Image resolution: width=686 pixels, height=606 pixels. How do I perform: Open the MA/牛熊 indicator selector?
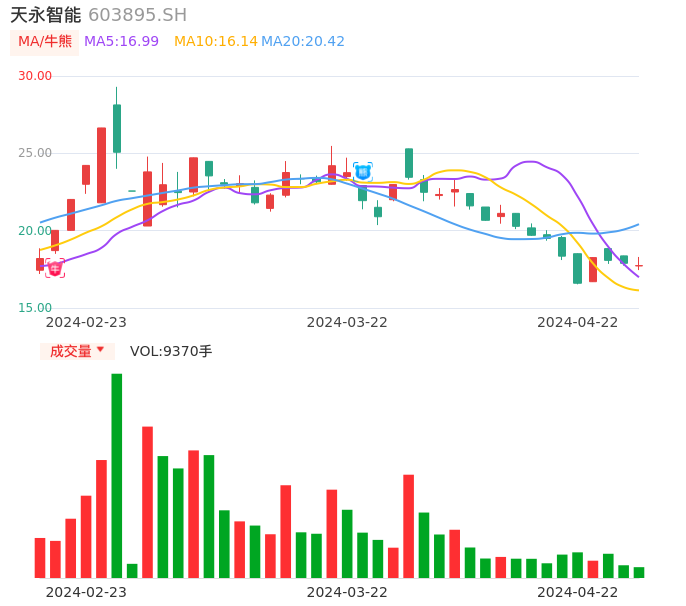[45, 42]
